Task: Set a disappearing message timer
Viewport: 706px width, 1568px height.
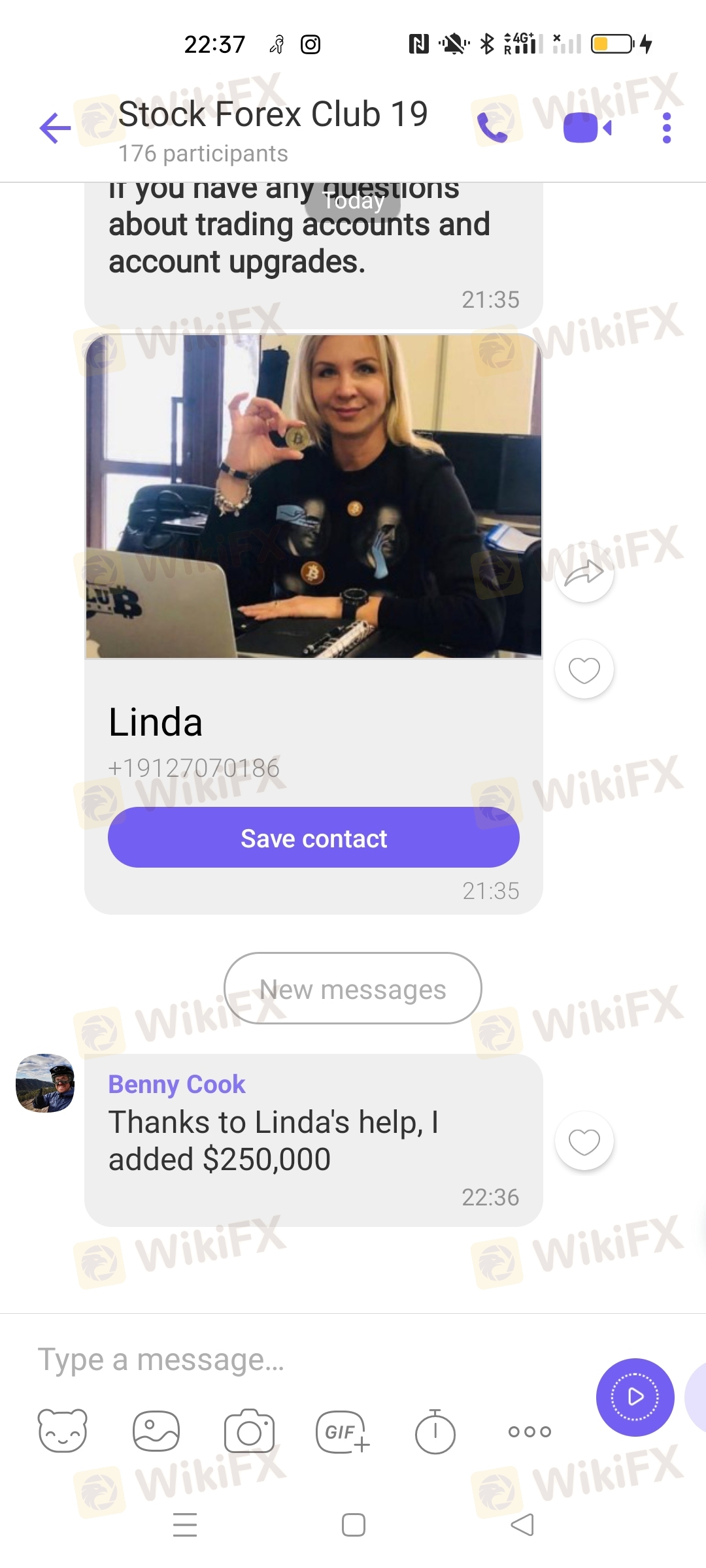Action: (435, 1432)
